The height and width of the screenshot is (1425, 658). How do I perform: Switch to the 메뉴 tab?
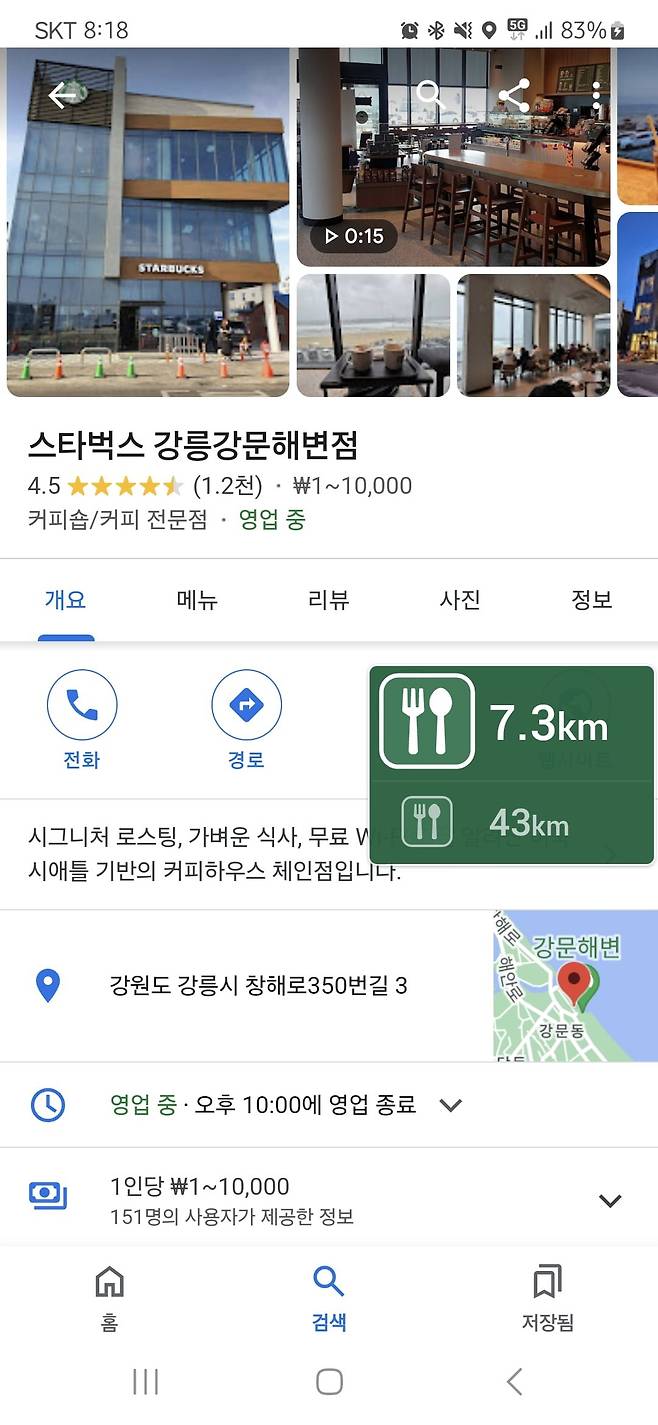[x=197, y=600]
